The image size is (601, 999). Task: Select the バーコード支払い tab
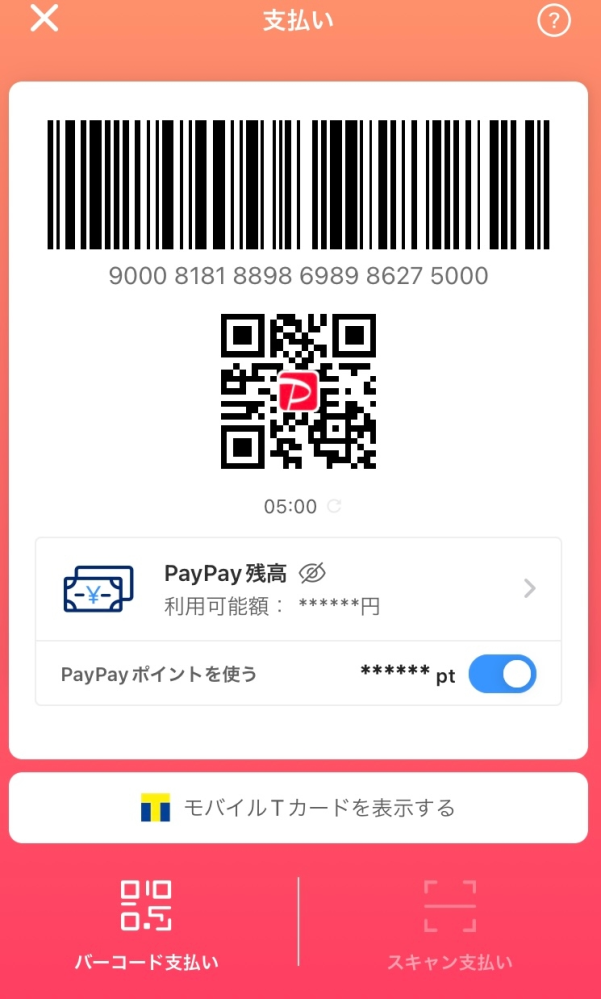147,923
